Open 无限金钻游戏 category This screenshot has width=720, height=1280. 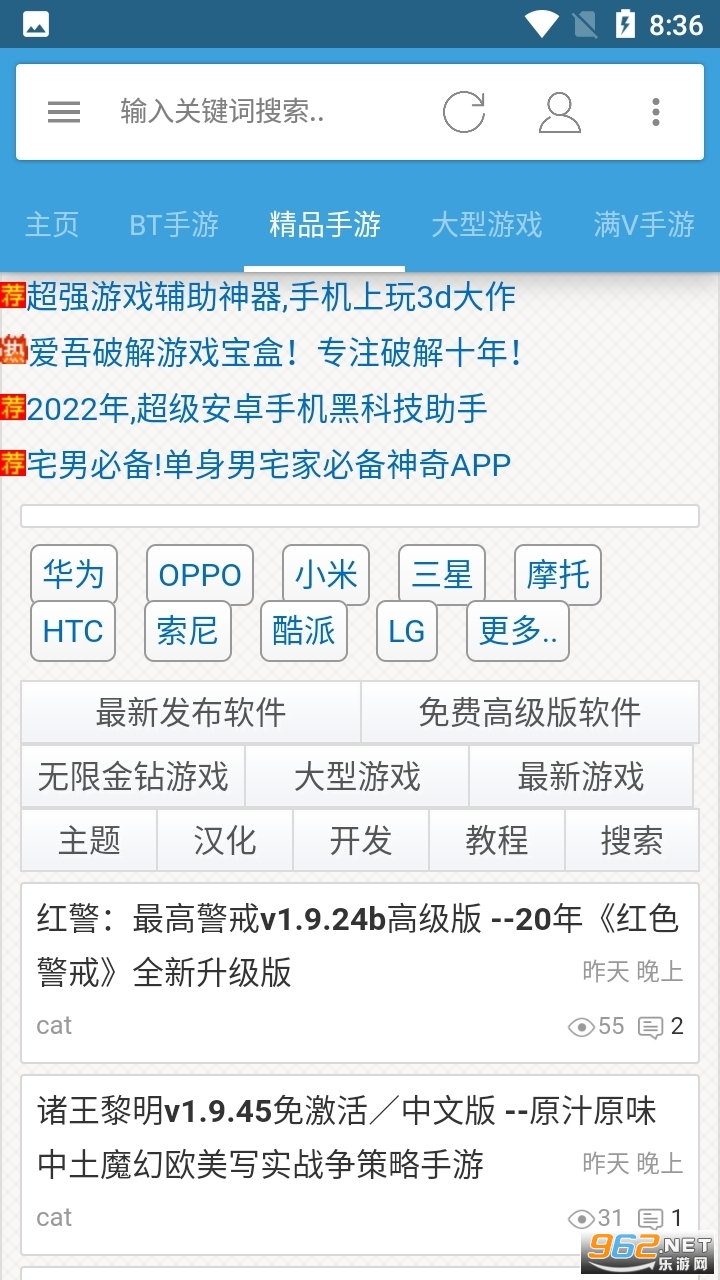(x=133, y=777)
